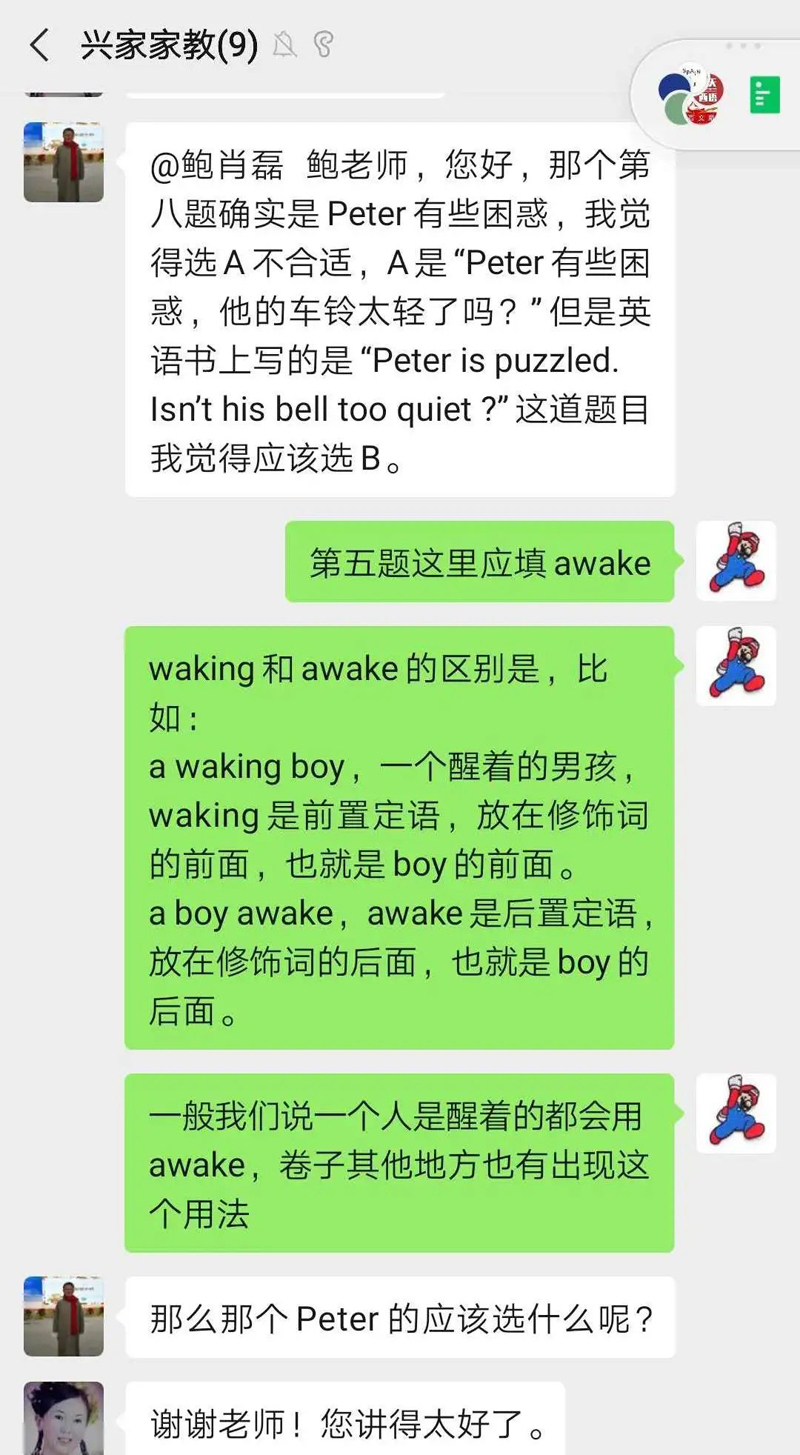Screen dimensions: 800x1455
Task: Open the Mario avatar beside the waking和awake explanation
Action: pyautogui.click(x=736, y=666)
